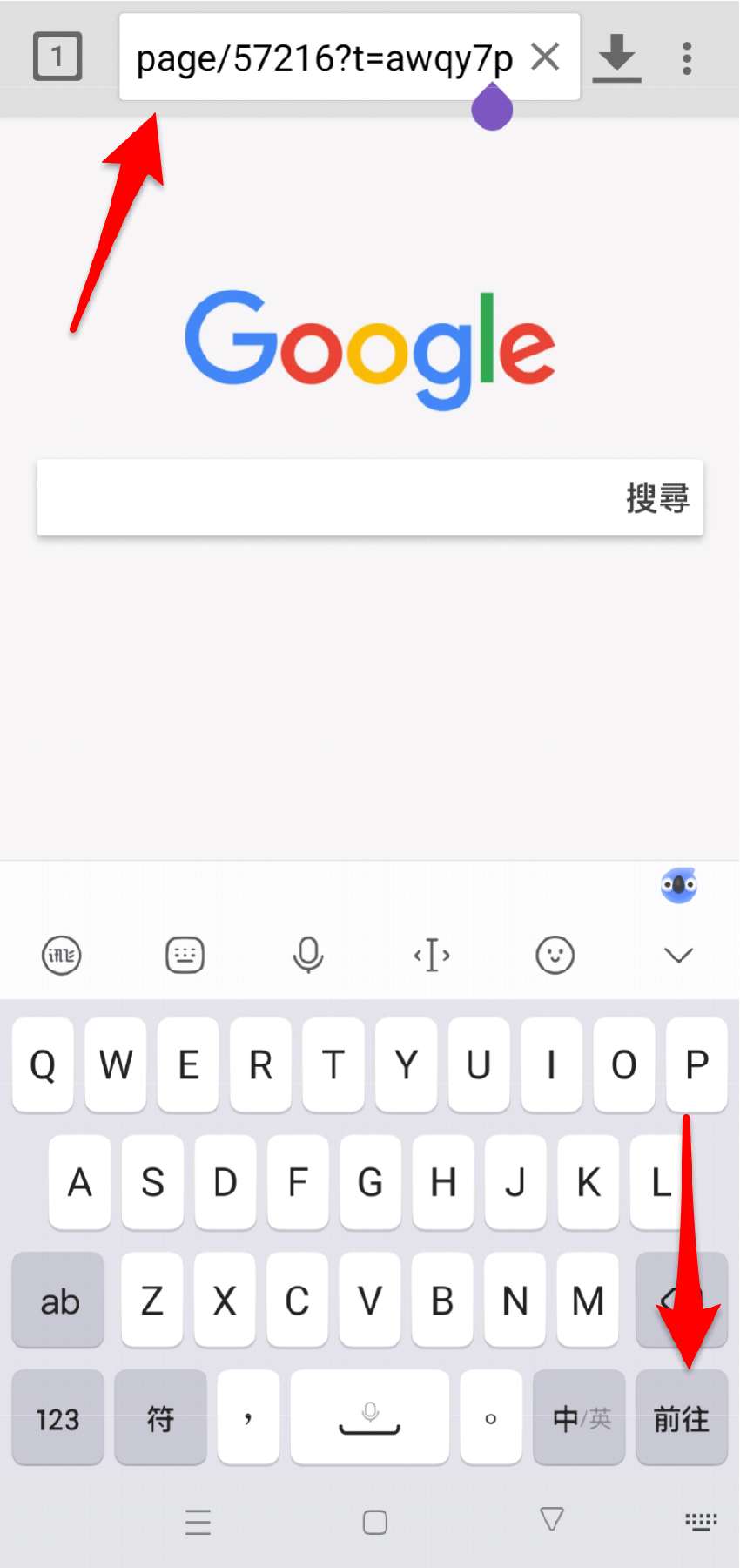Open the cursor movement tool

coord(432,956)
